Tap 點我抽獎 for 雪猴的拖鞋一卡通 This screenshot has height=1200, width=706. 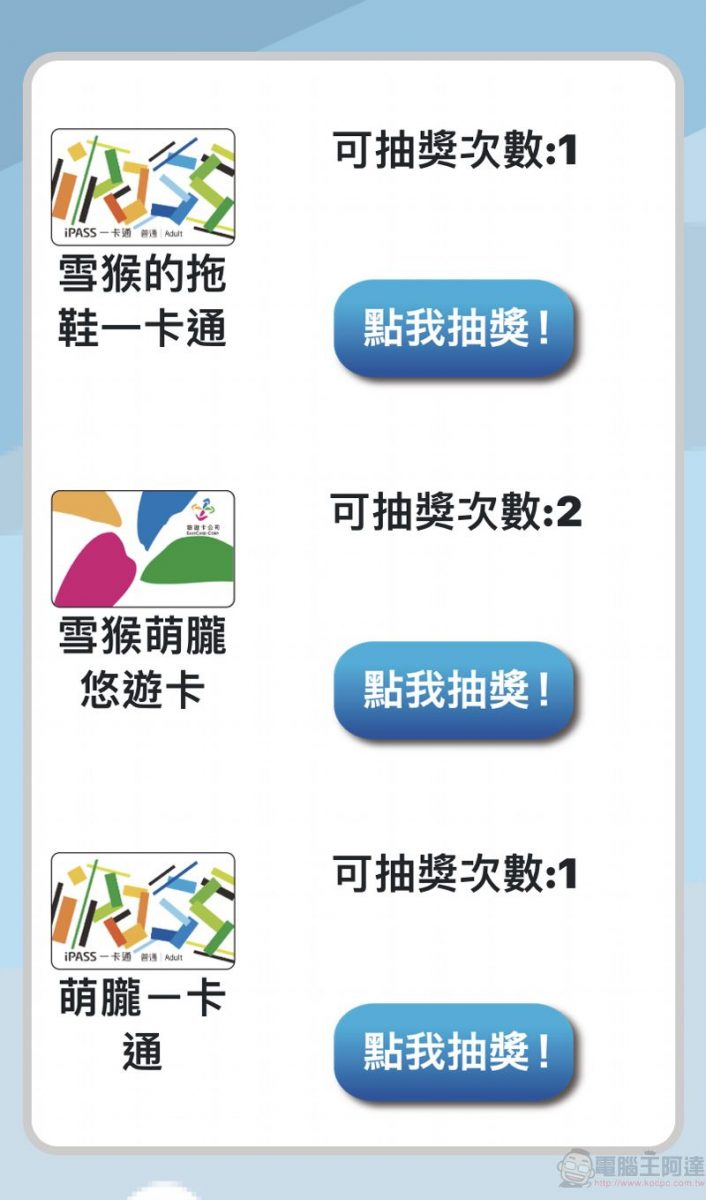455,329
